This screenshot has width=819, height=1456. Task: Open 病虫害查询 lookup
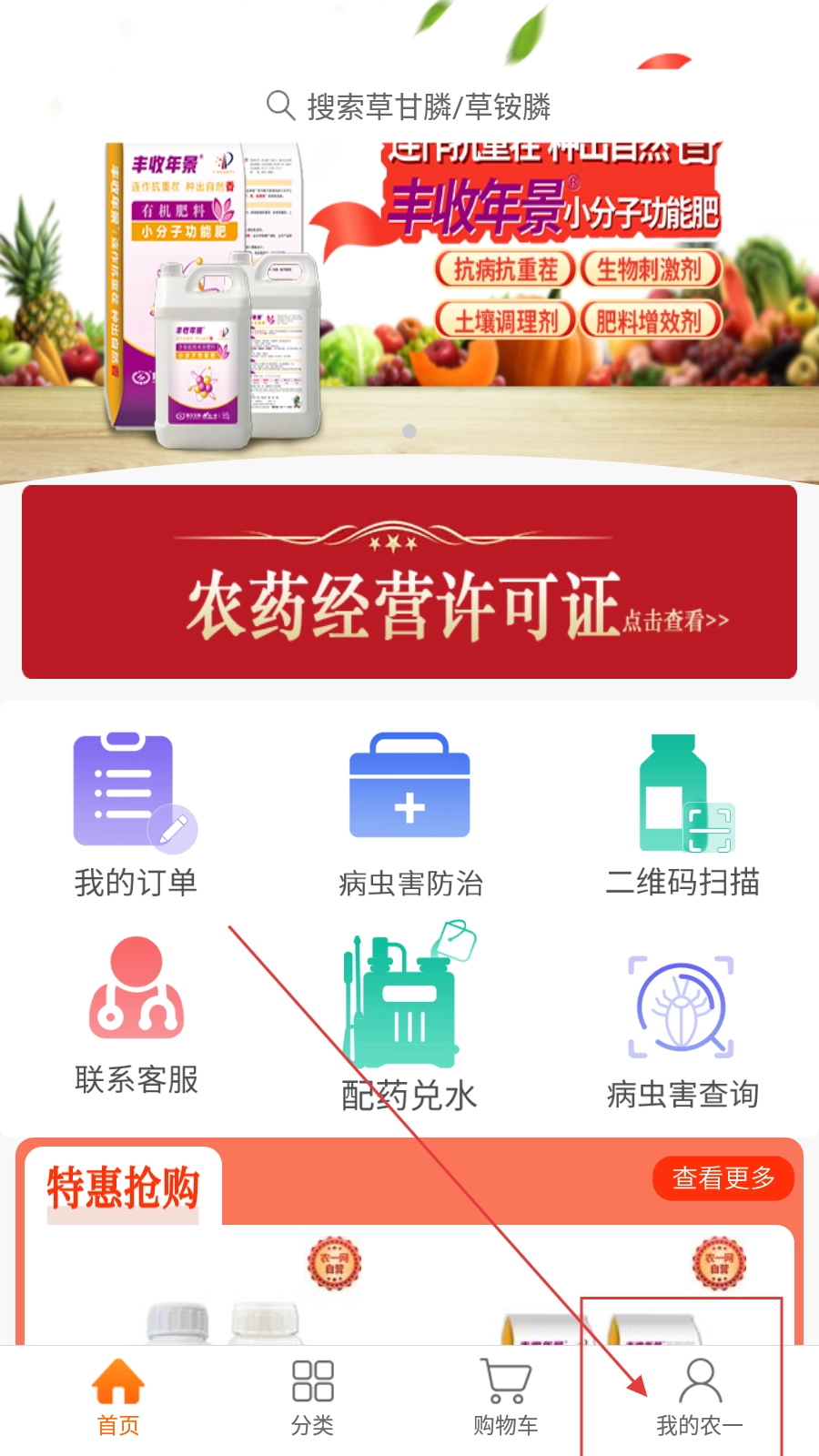[683, 1028]
